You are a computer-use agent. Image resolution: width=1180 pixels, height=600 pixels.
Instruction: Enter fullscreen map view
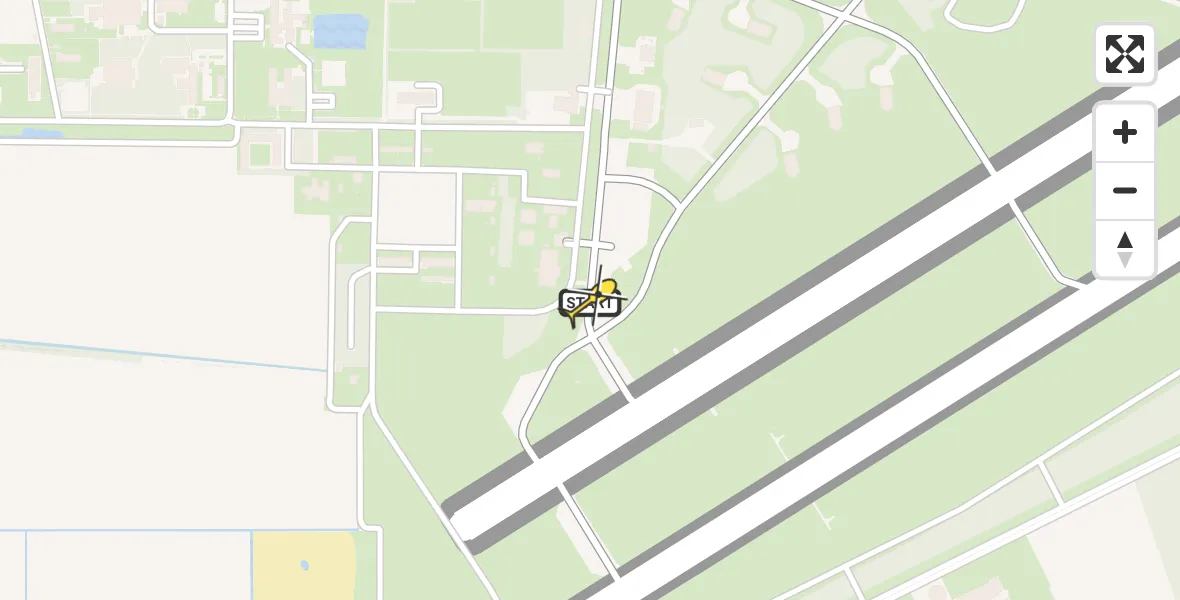point(1125,54)
